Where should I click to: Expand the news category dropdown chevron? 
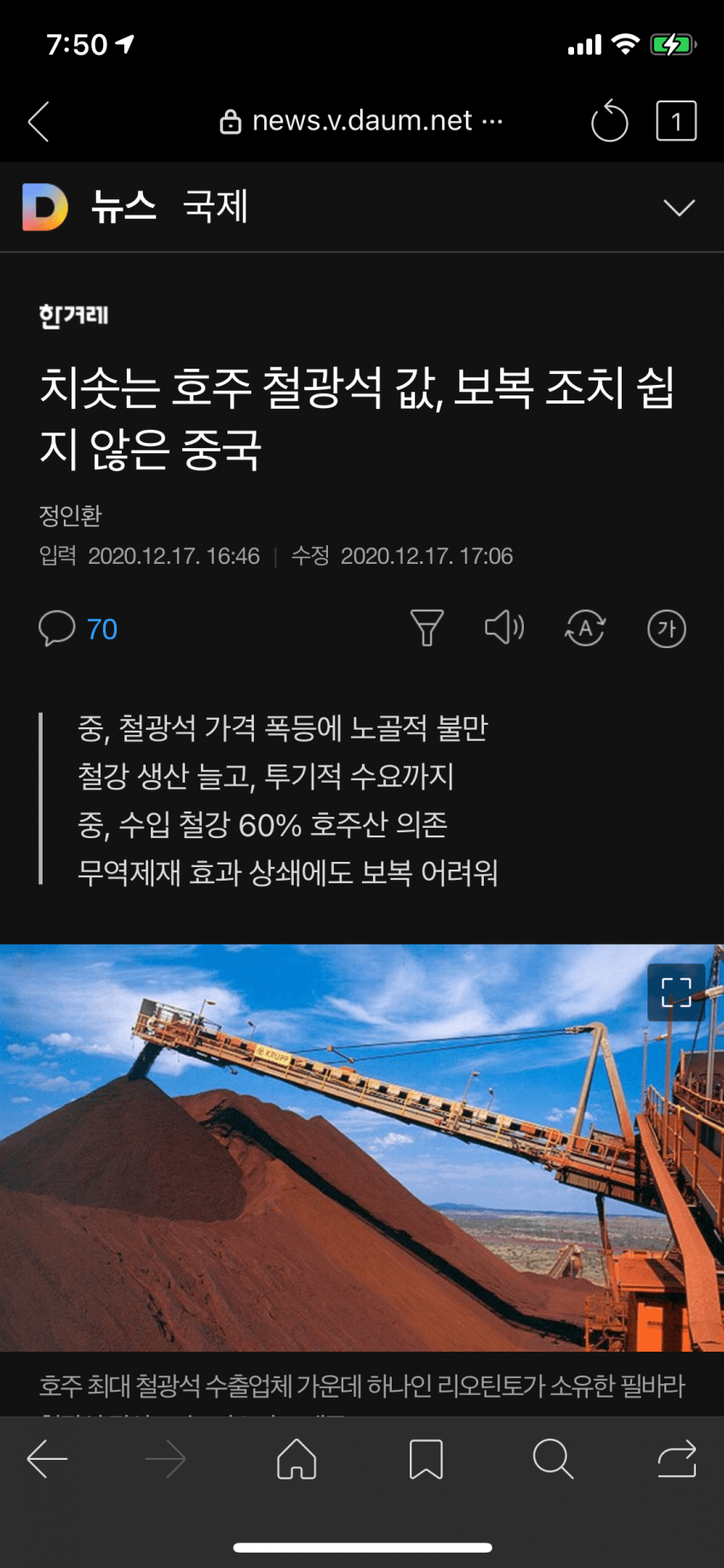click(679, 208)
